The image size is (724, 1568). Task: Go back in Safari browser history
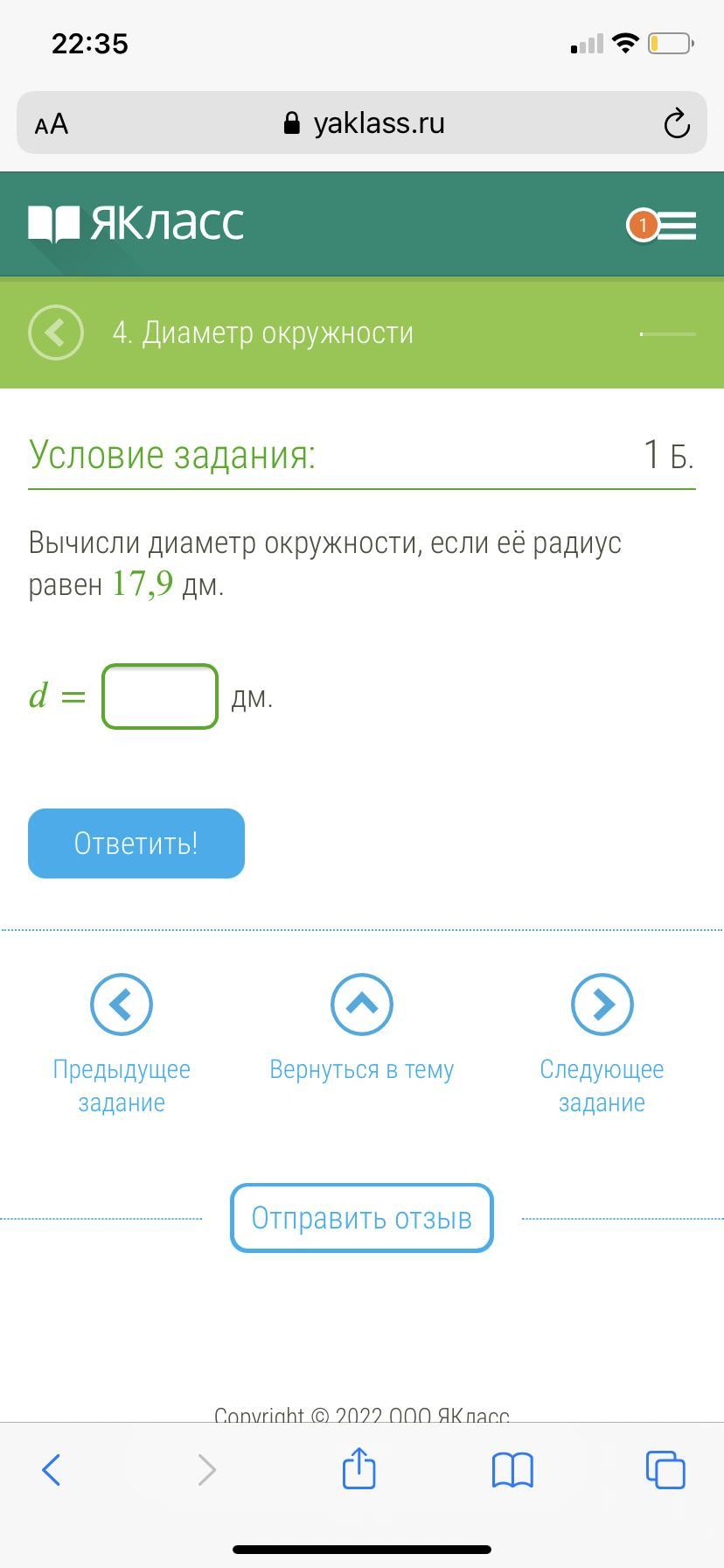[x=52, y=1470]
